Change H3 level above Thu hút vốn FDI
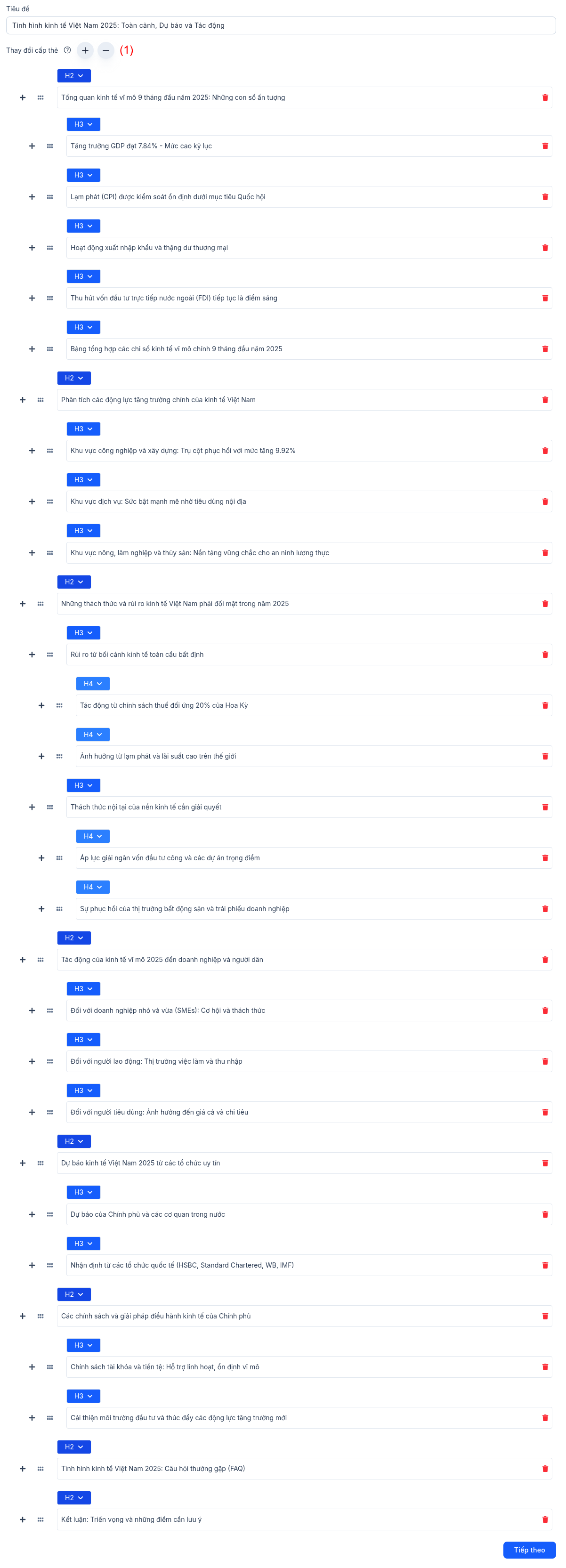This screenshot has height=1568, width=566. 83,276
